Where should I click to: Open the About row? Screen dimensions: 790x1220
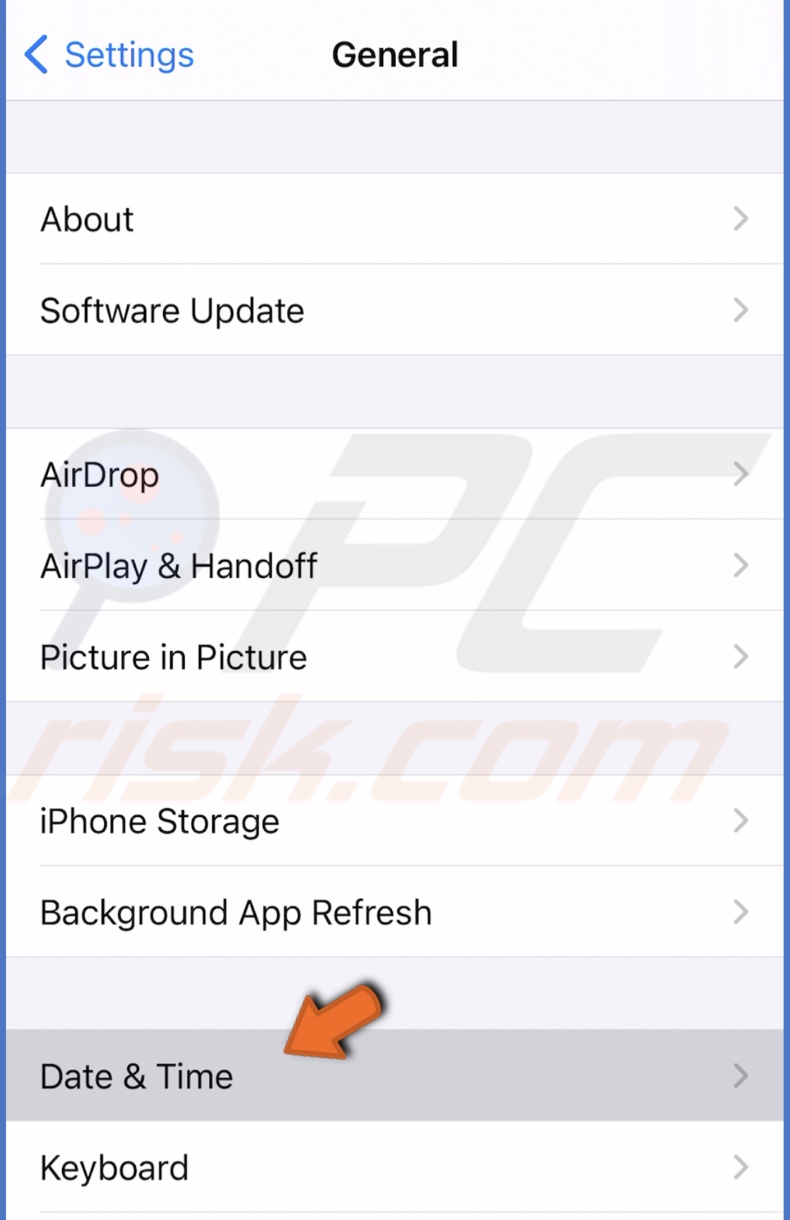pyautogui.click(x=394, y=219)
